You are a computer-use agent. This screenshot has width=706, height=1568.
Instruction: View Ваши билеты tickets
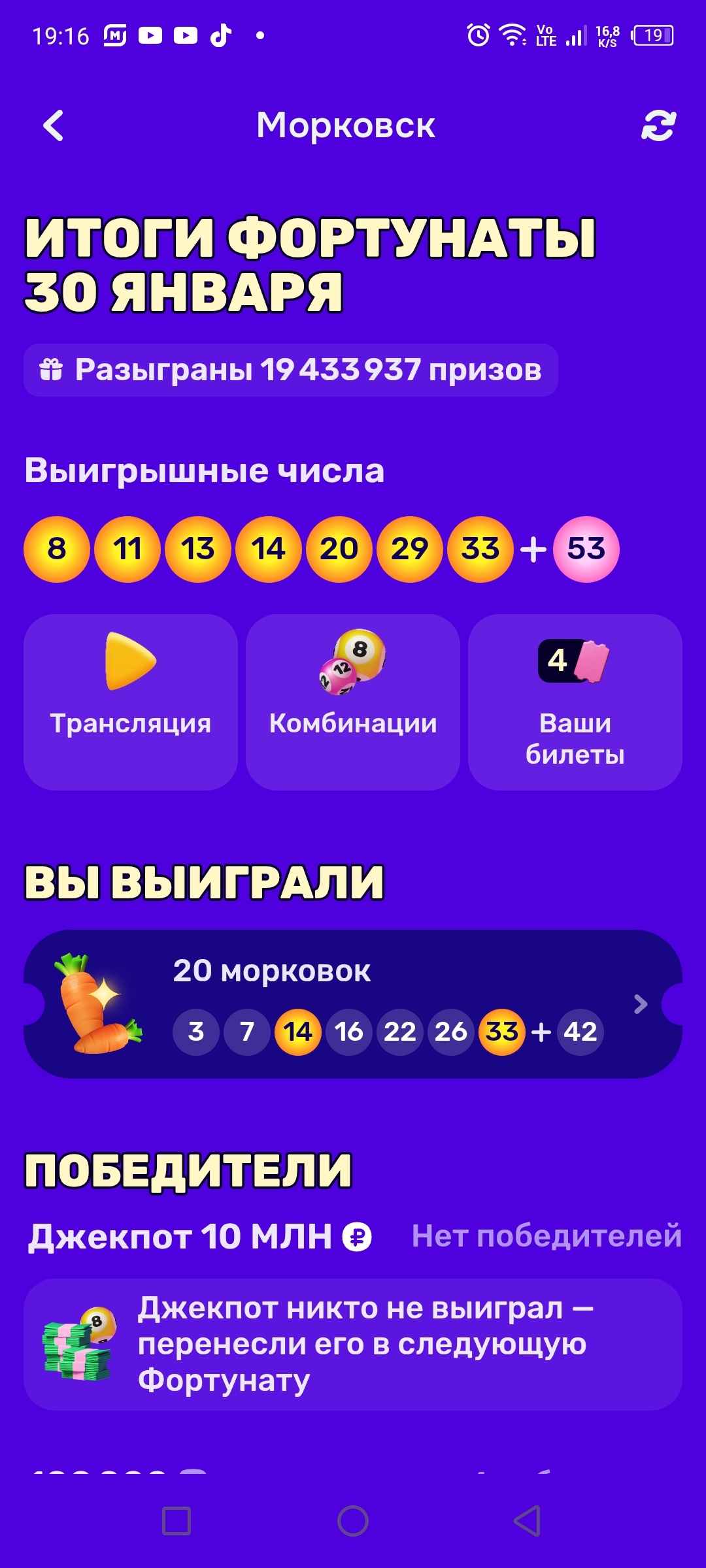tap(575, 702)
